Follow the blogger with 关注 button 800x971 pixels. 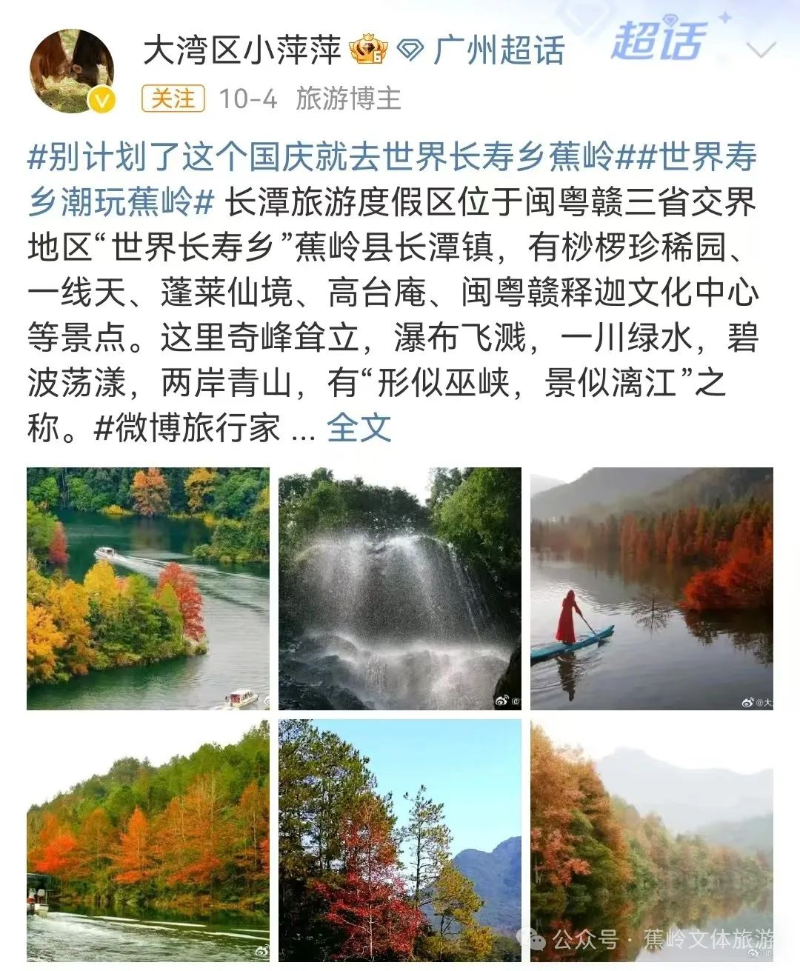(173, 98)
